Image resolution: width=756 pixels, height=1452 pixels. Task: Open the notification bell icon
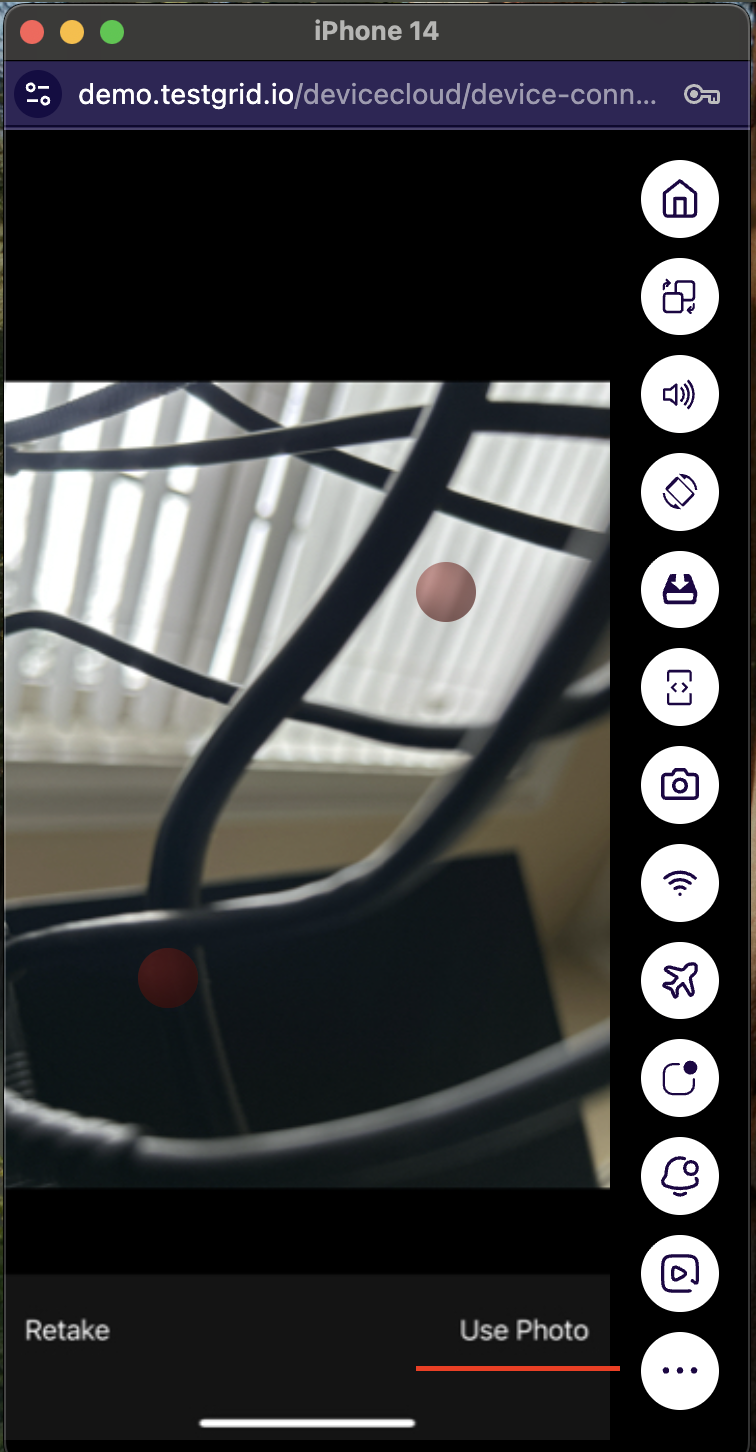(x=679, y=1176)
